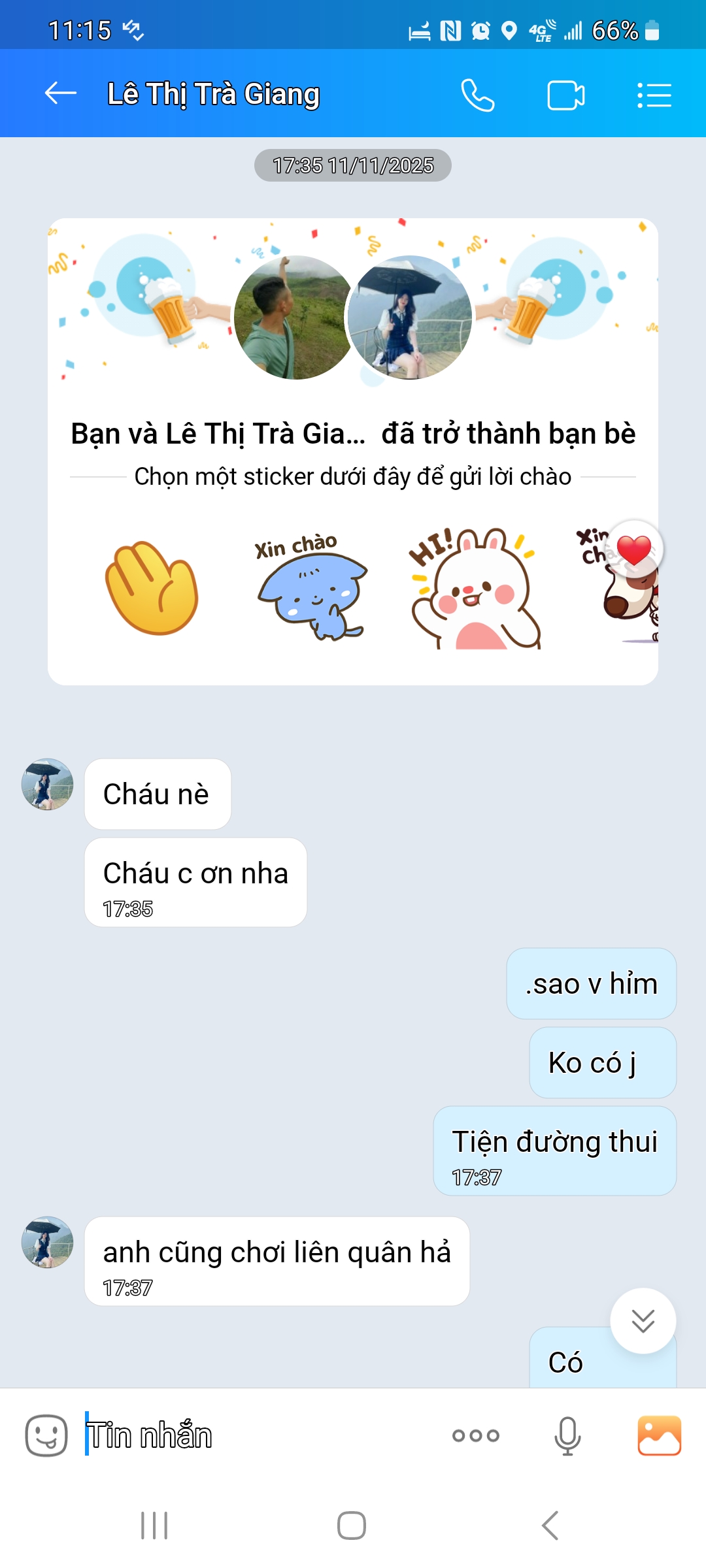Send the waving hand sticker
Screen dimensions: 706x1568
(x=152, y=588)
